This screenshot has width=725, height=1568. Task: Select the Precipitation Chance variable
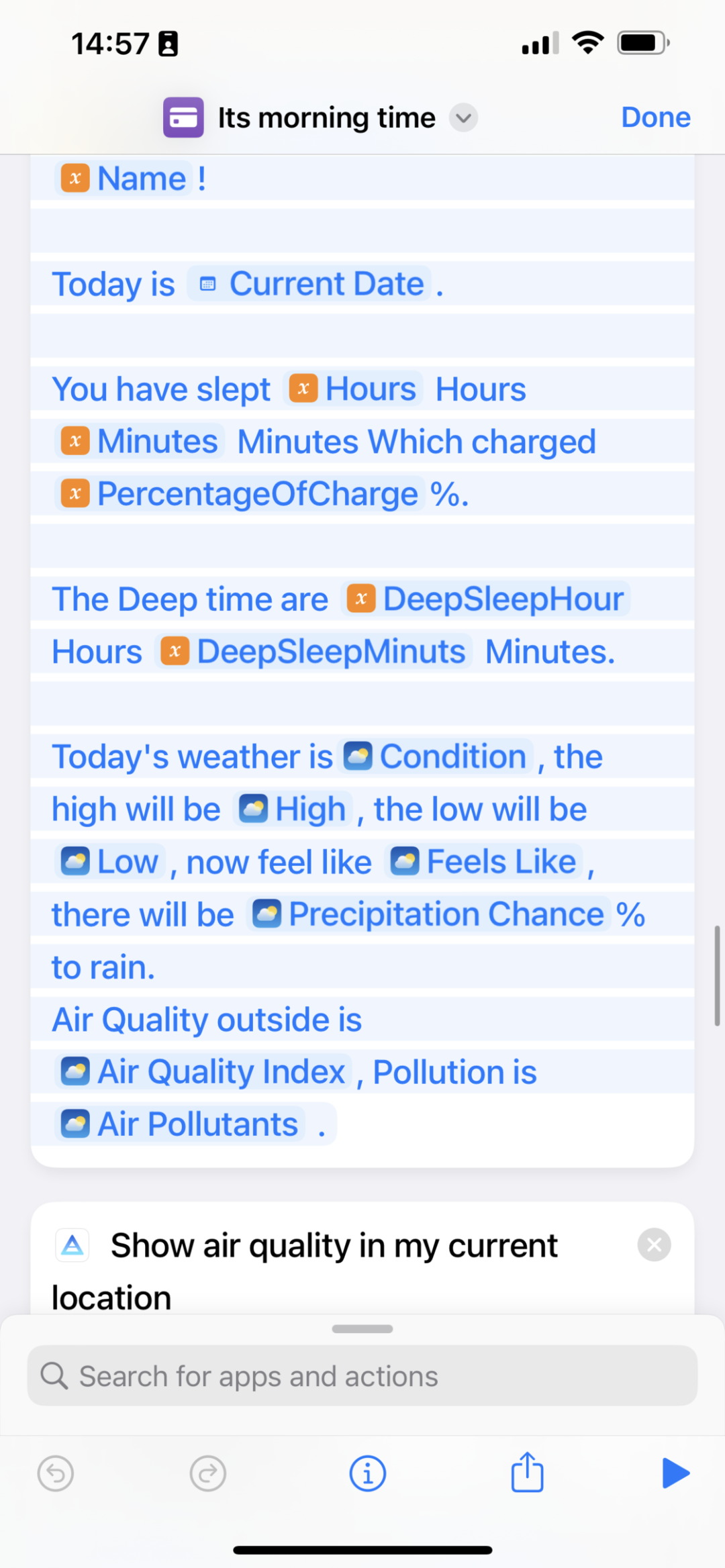[x=430, y=914]
